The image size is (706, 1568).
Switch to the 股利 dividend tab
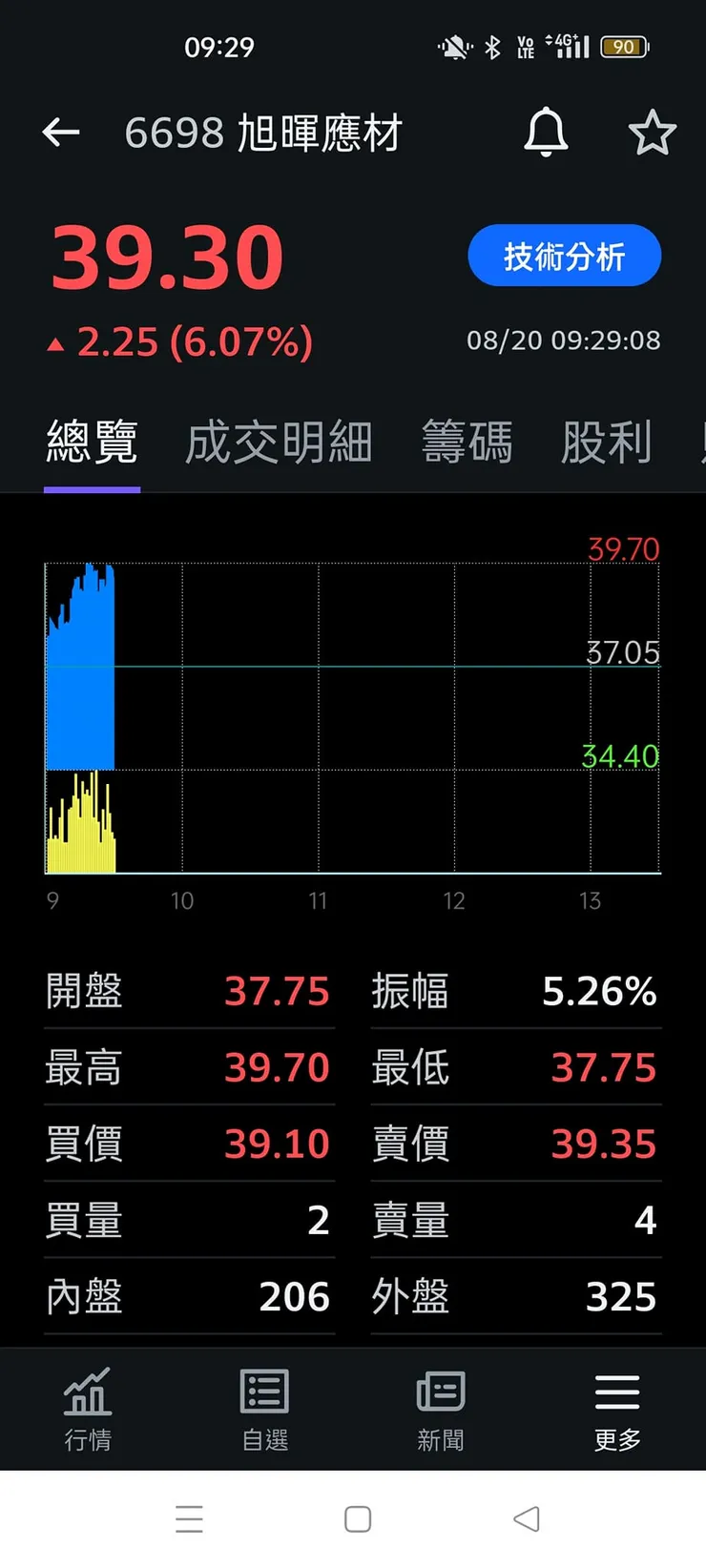[607, 441]
